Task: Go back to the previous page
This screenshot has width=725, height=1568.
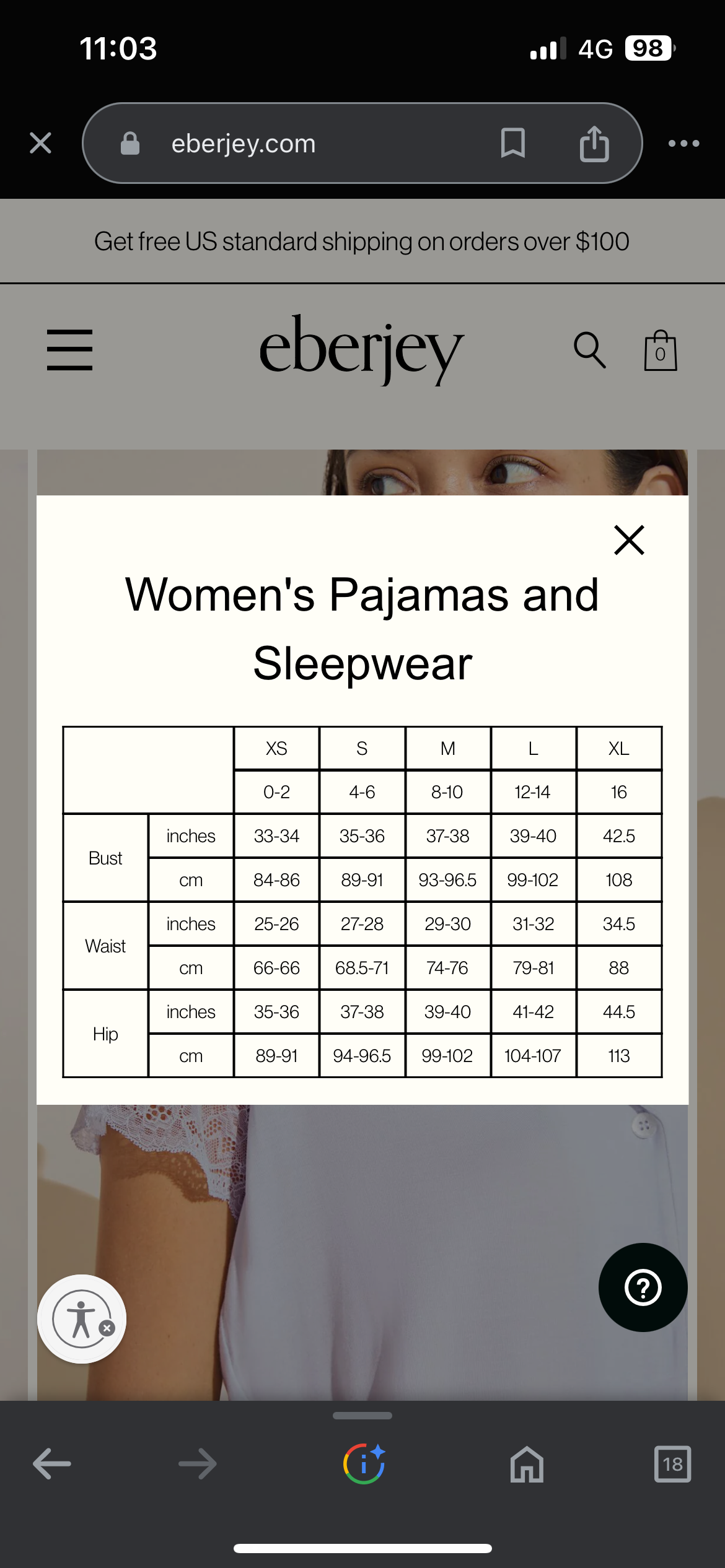Action: 52,1464
